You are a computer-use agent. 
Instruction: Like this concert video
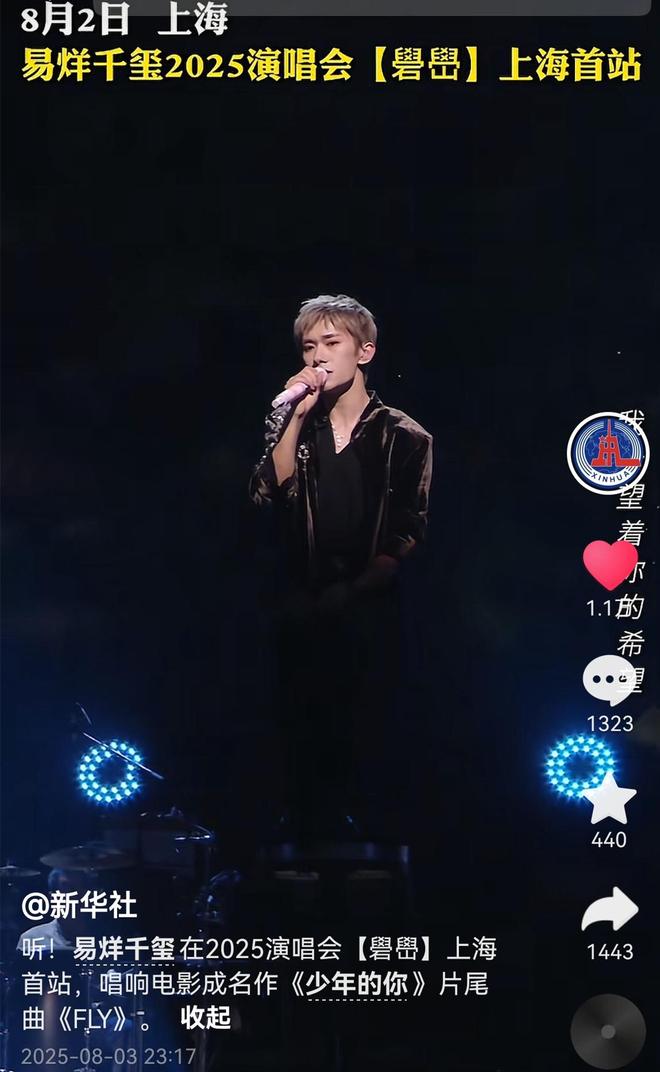pyautogui.click(x=610, y=564)
